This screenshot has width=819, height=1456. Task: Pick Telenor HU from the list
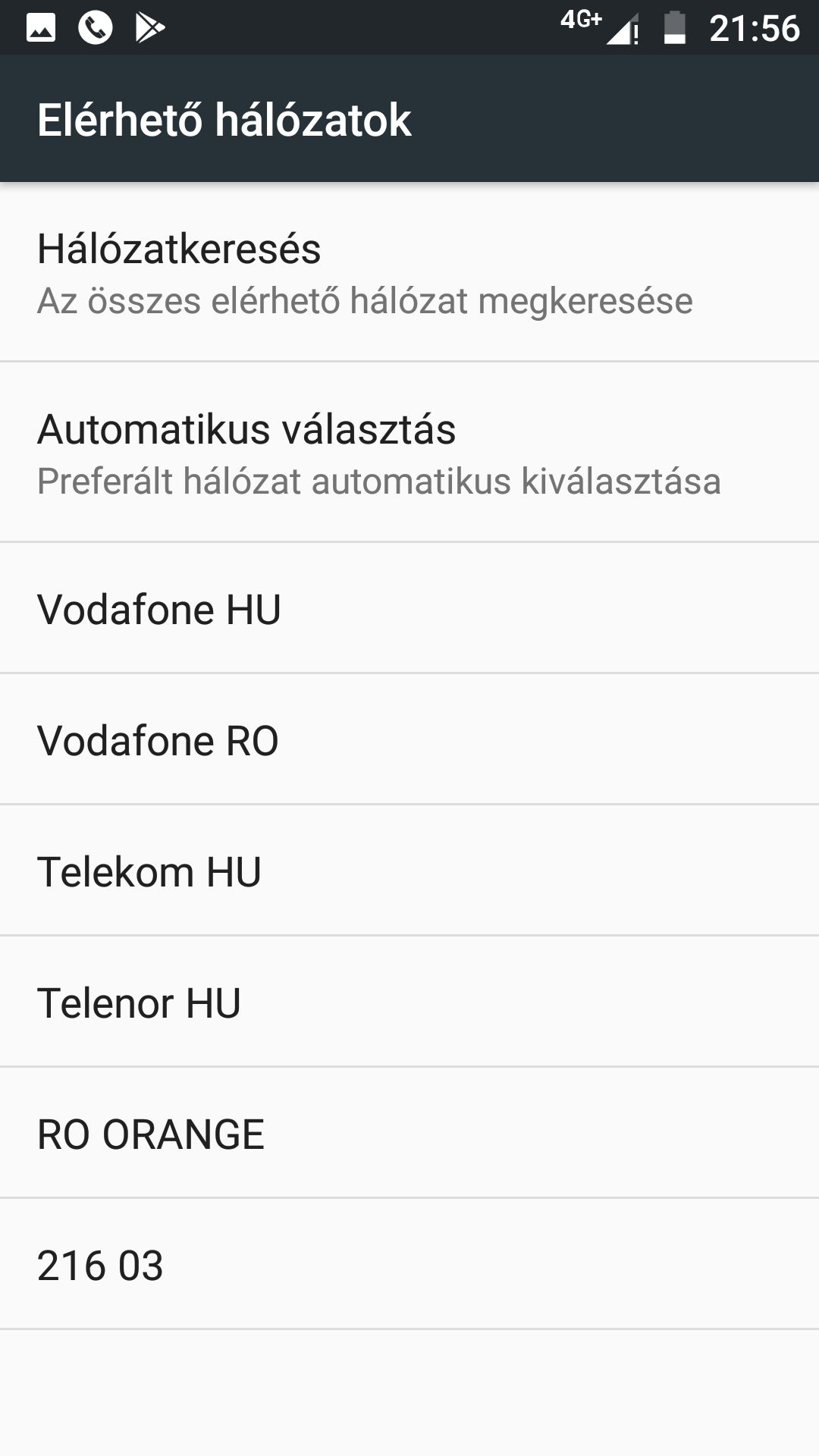click(x=409, y=1002)
